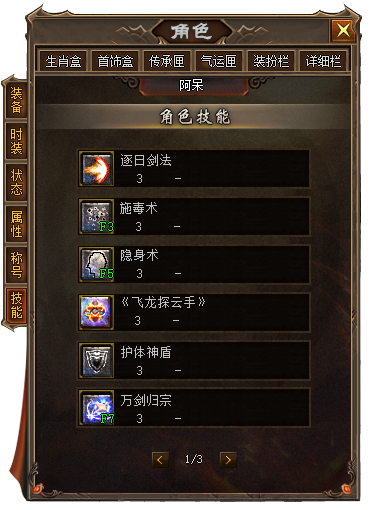372x510 pixels.
Task: Select the 施毒术 skill
Action: 194,217
